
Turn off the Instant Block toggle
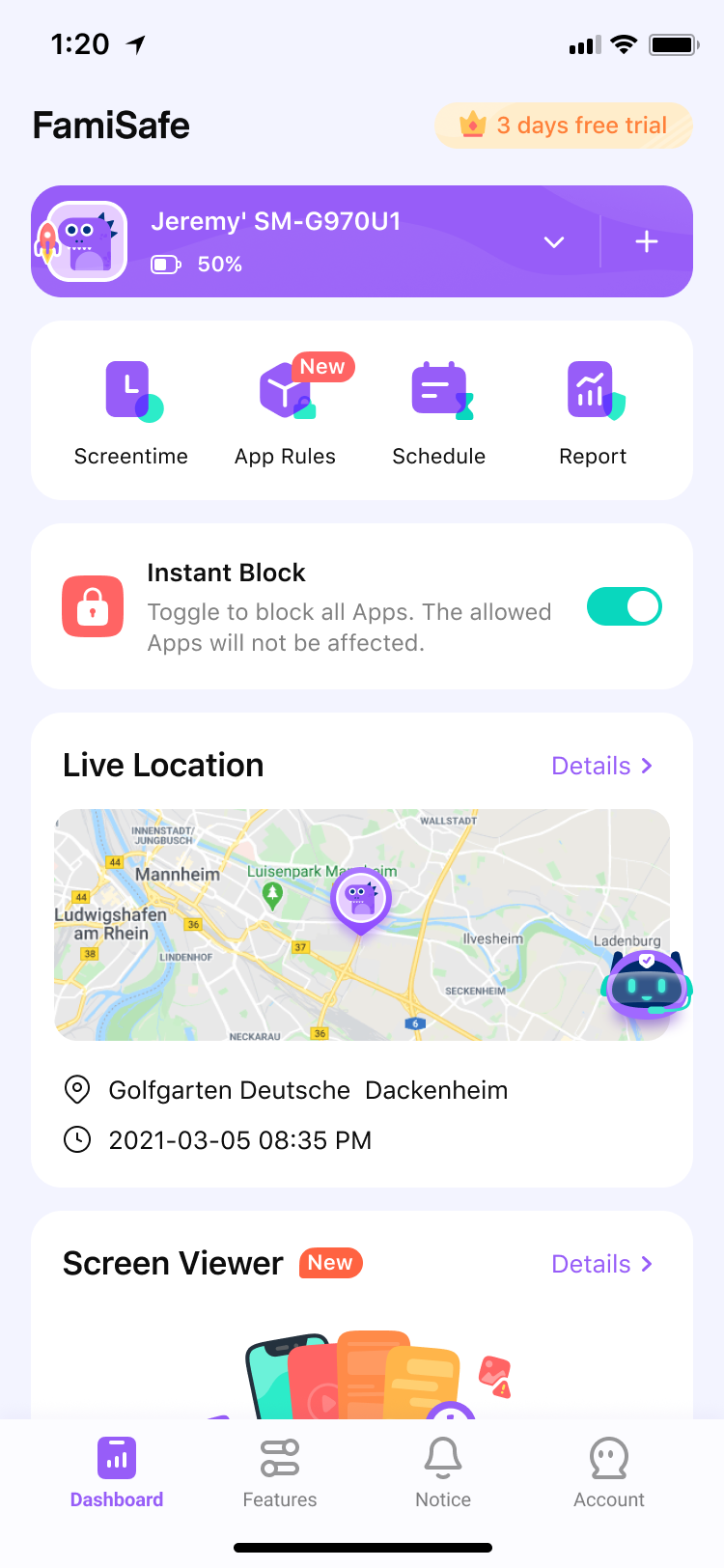pyautogui.click(x=625, y=606)
